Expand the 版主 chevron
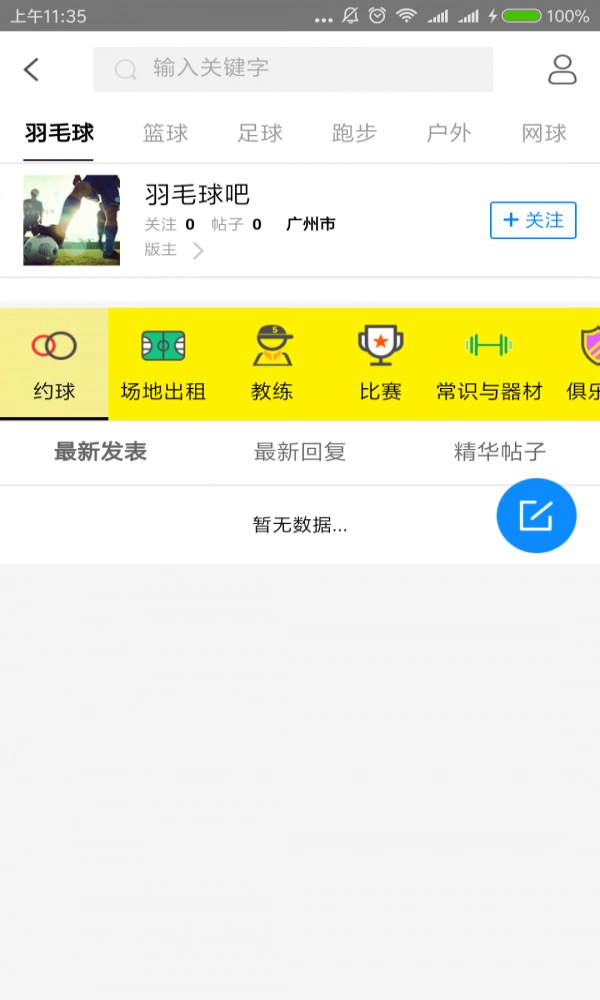This screenshot has width=600, height=1000. (x=198, y=251)
